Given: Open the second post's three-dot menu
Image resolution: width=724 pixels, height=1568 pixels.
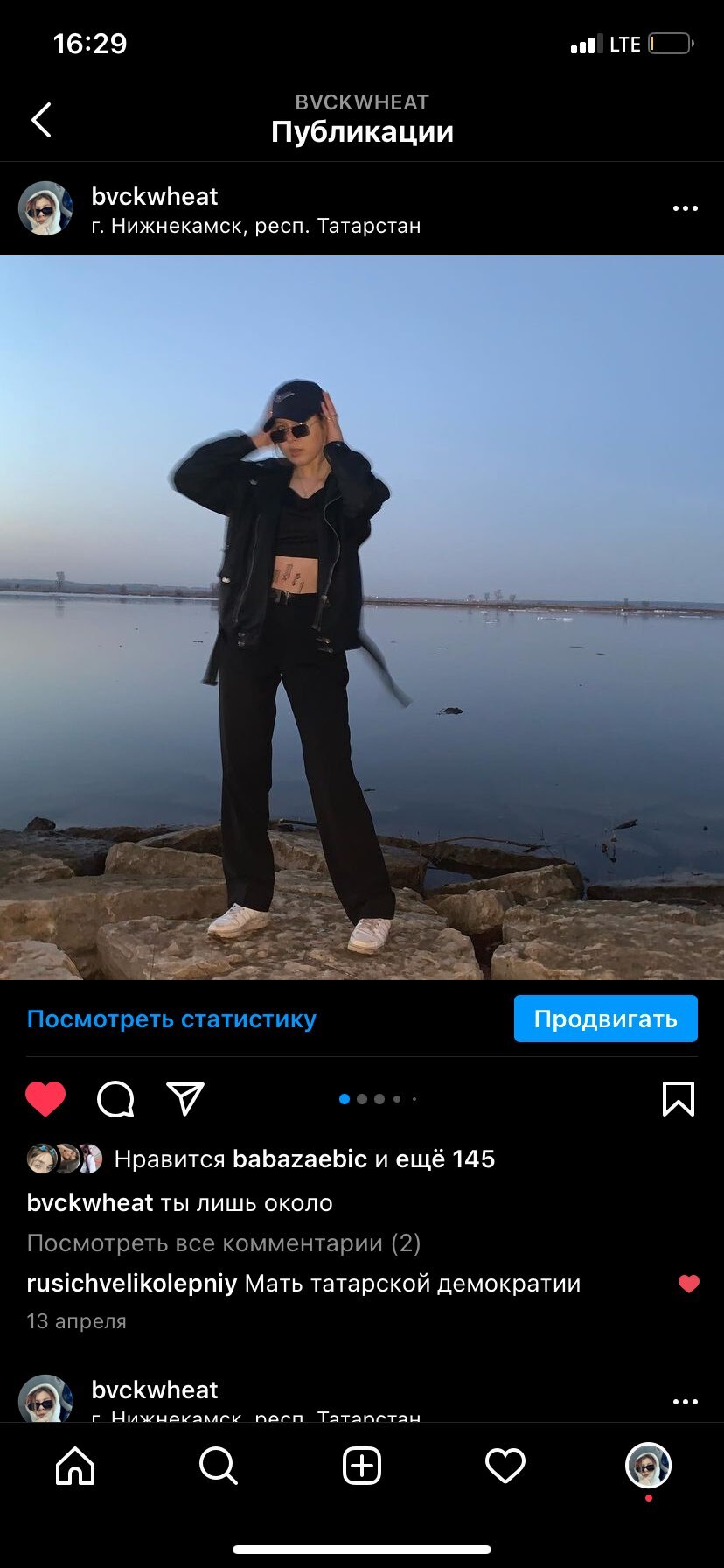Looking at the screenshot, I should [x=685, y=1401].
